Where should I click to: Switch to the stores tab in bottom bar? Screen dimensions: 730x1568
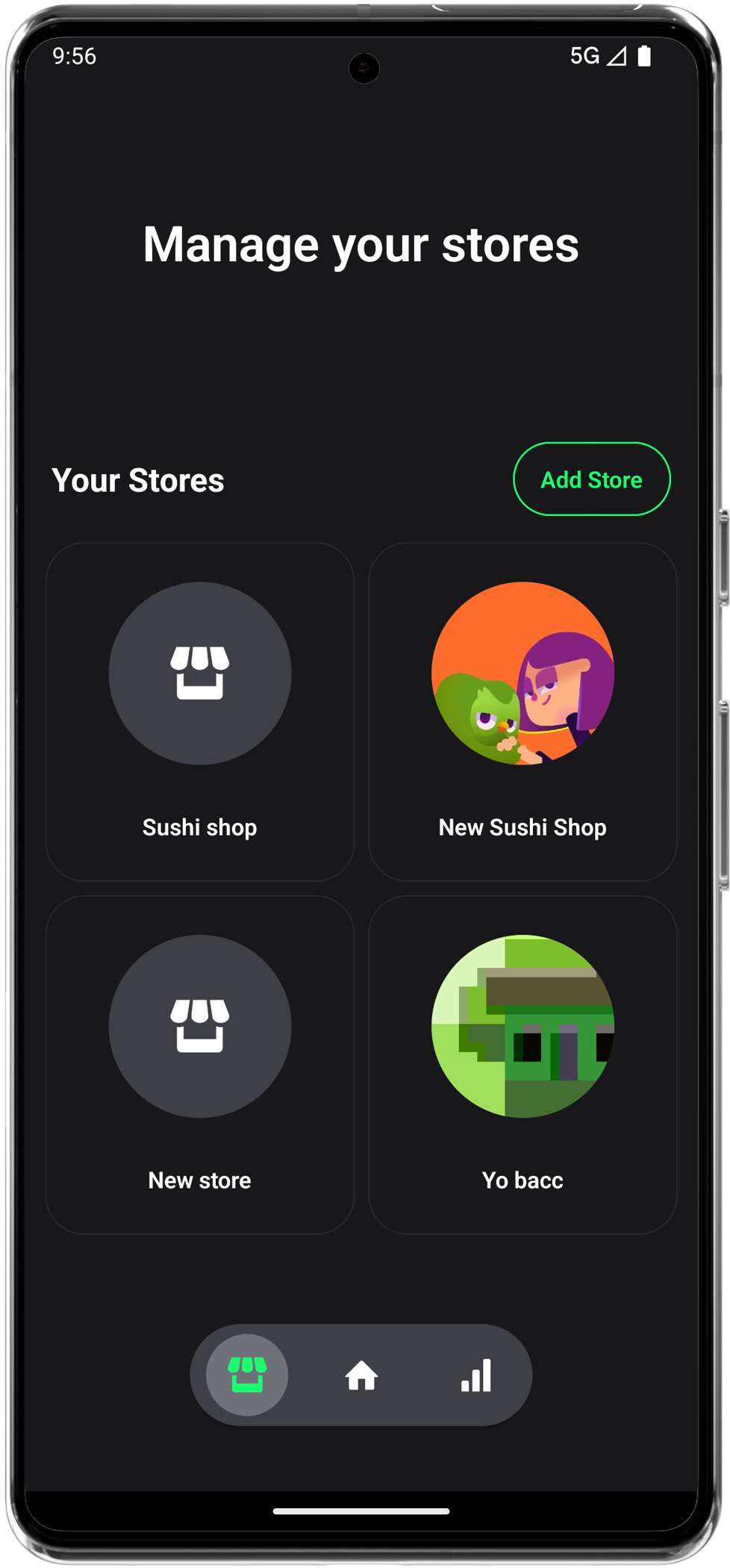tap(247, 1375)
